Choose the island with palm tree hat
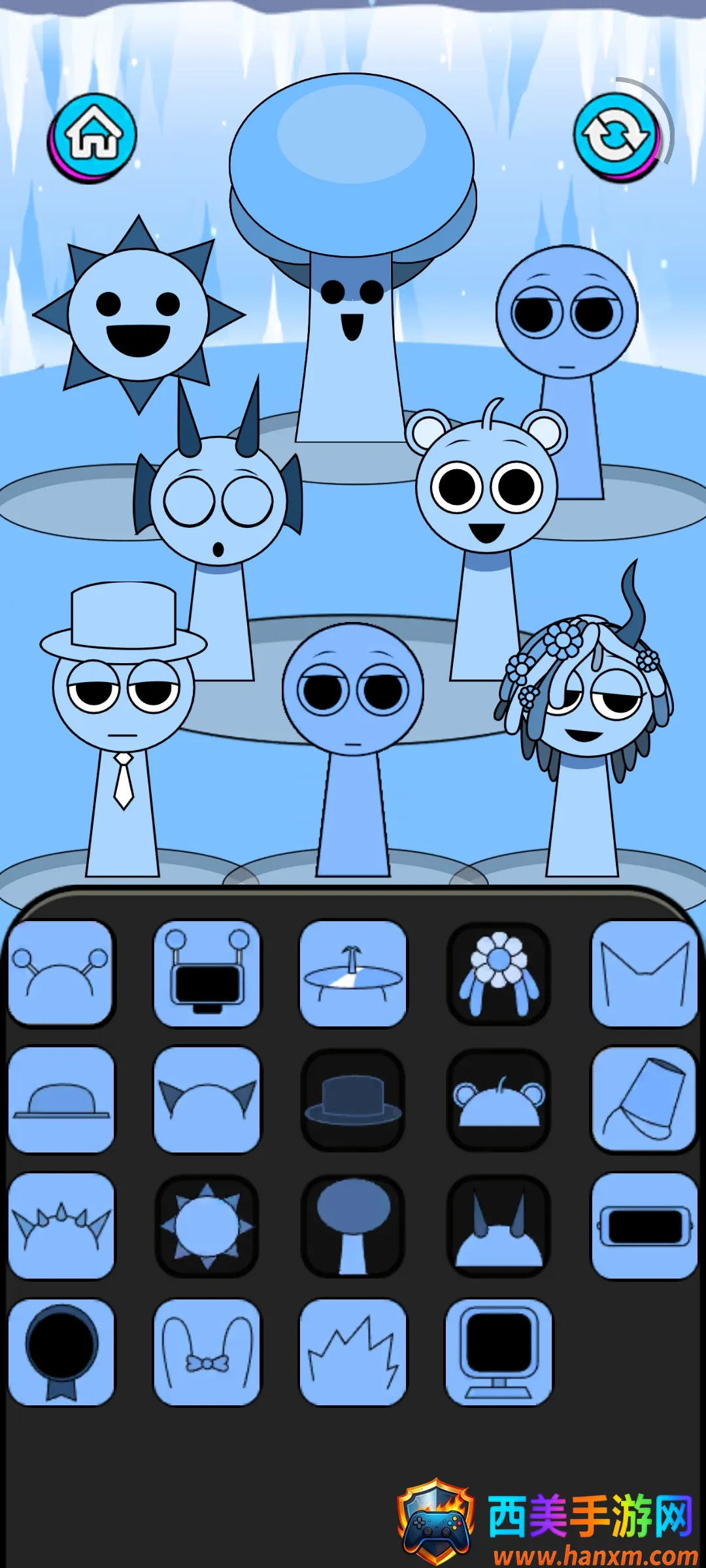 [352, 973]
